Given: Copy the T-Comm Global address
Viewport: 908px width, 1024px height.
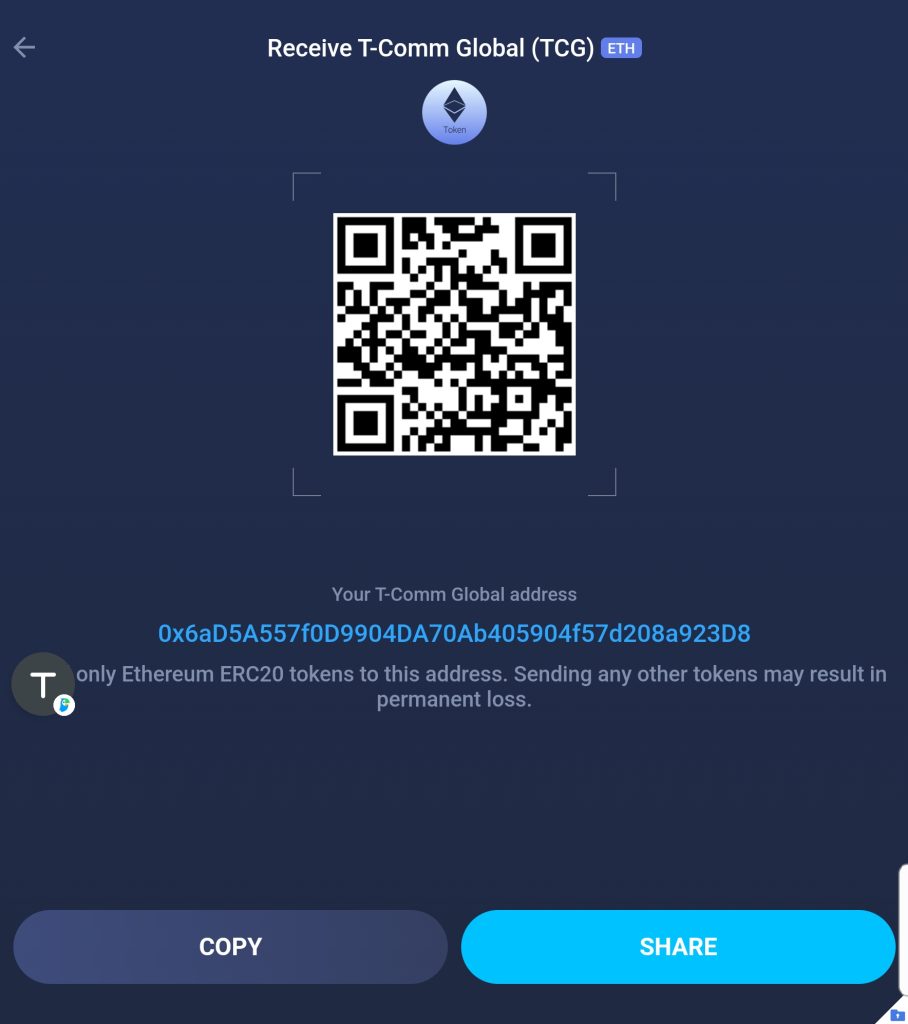Looking at the screenshot, I should (x=230, y=946).
